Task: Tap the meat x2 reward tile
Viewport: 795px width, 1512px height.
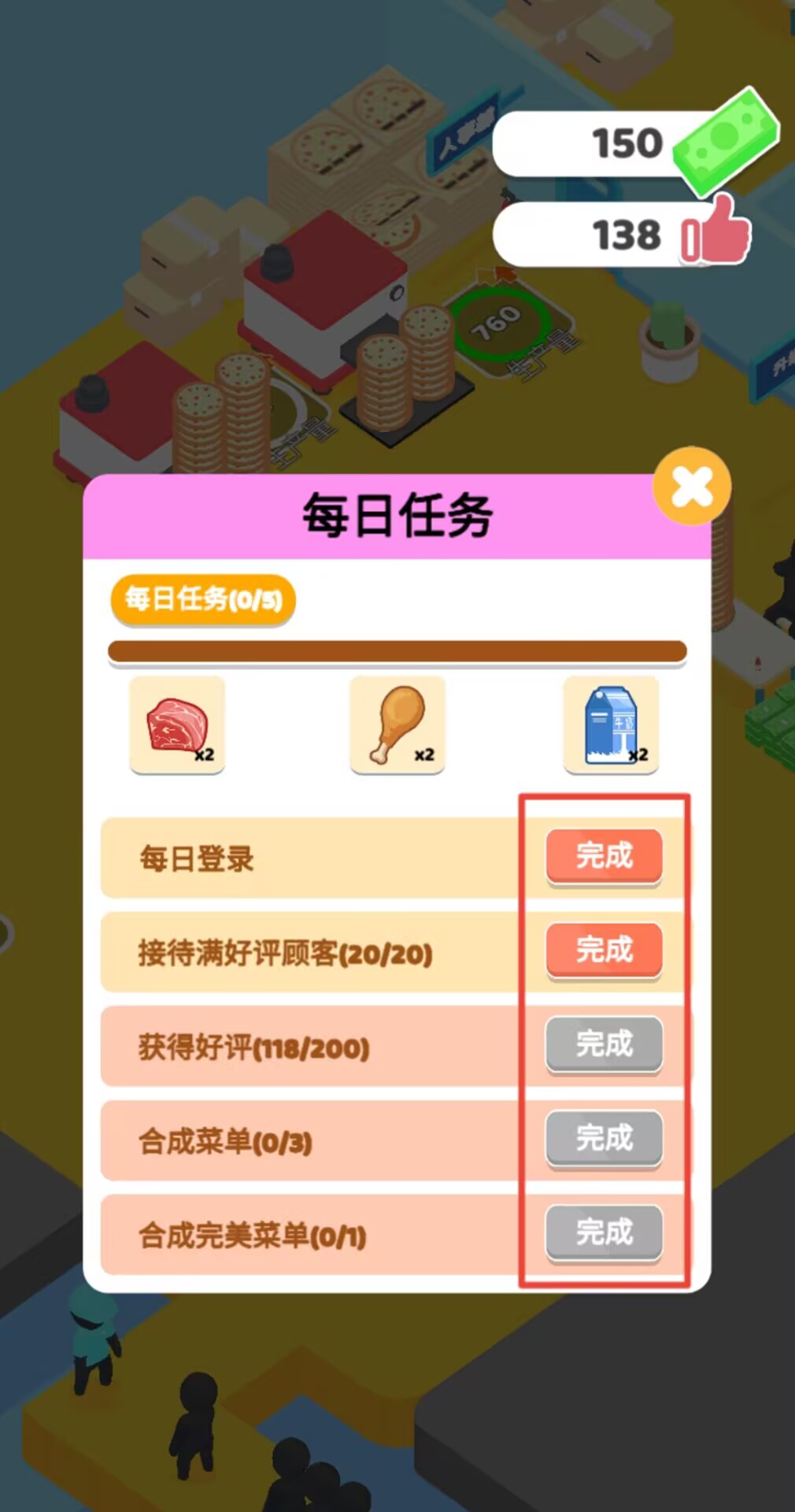Action: point(177,724)
